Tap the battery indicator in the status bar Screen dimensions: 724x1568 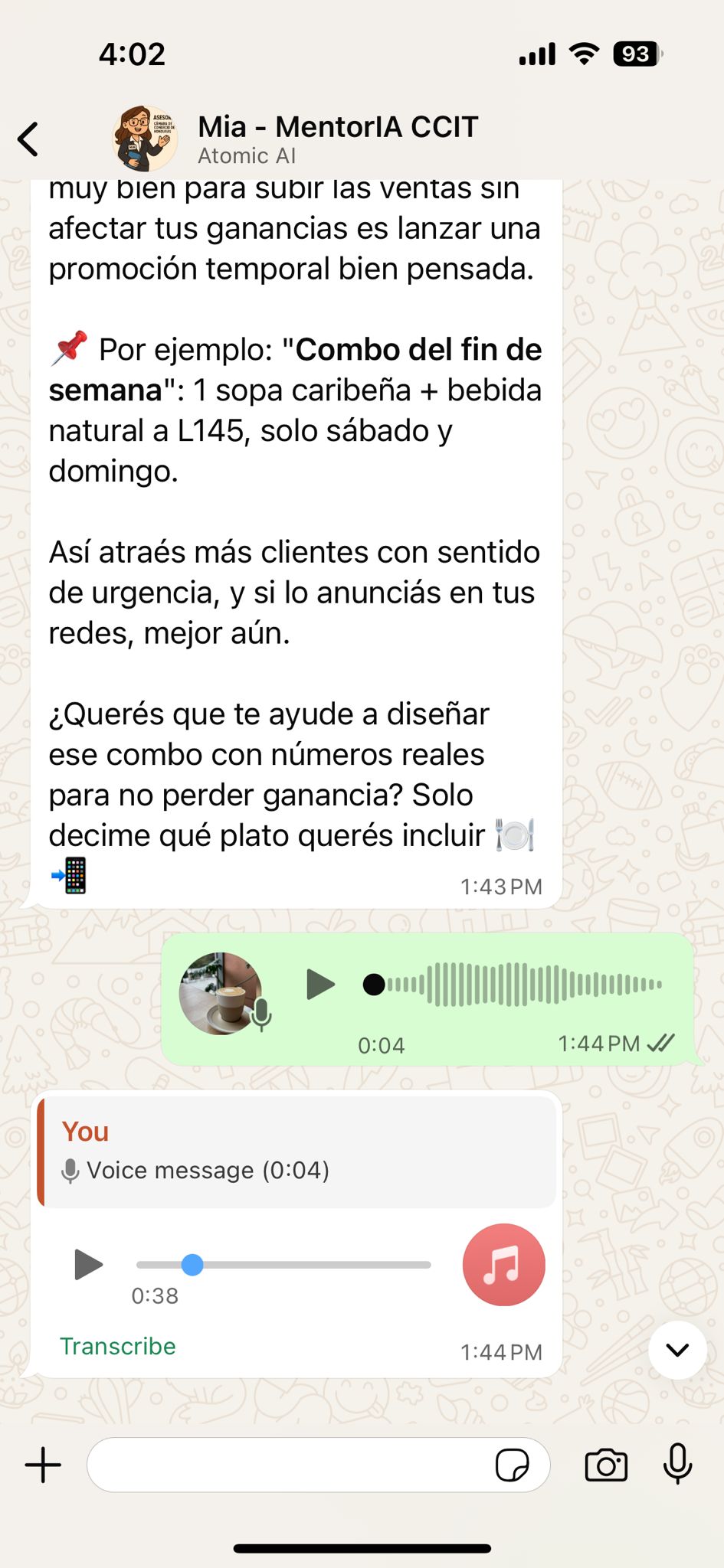pos(634,54)
